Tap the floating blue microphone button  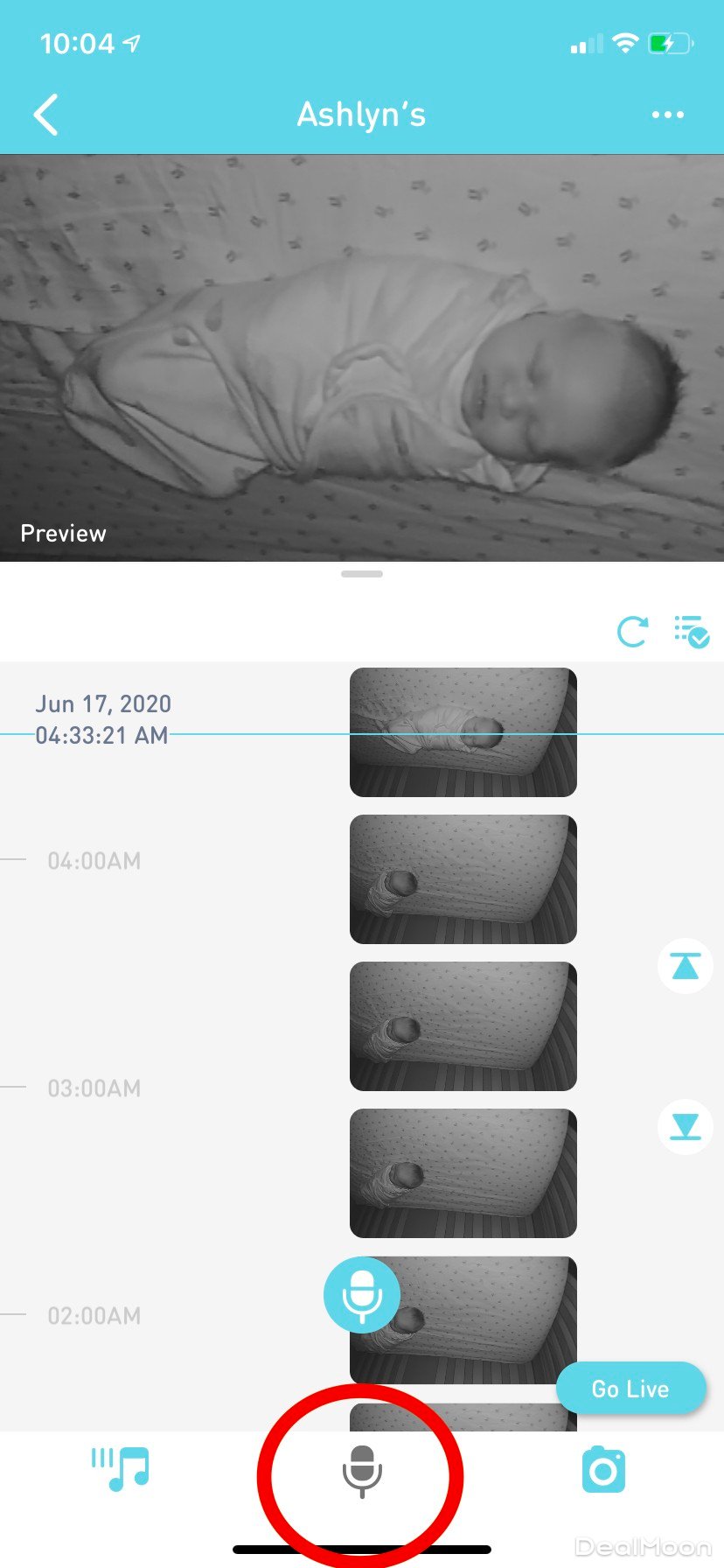pyautogui.click(x=361, y=1294)
